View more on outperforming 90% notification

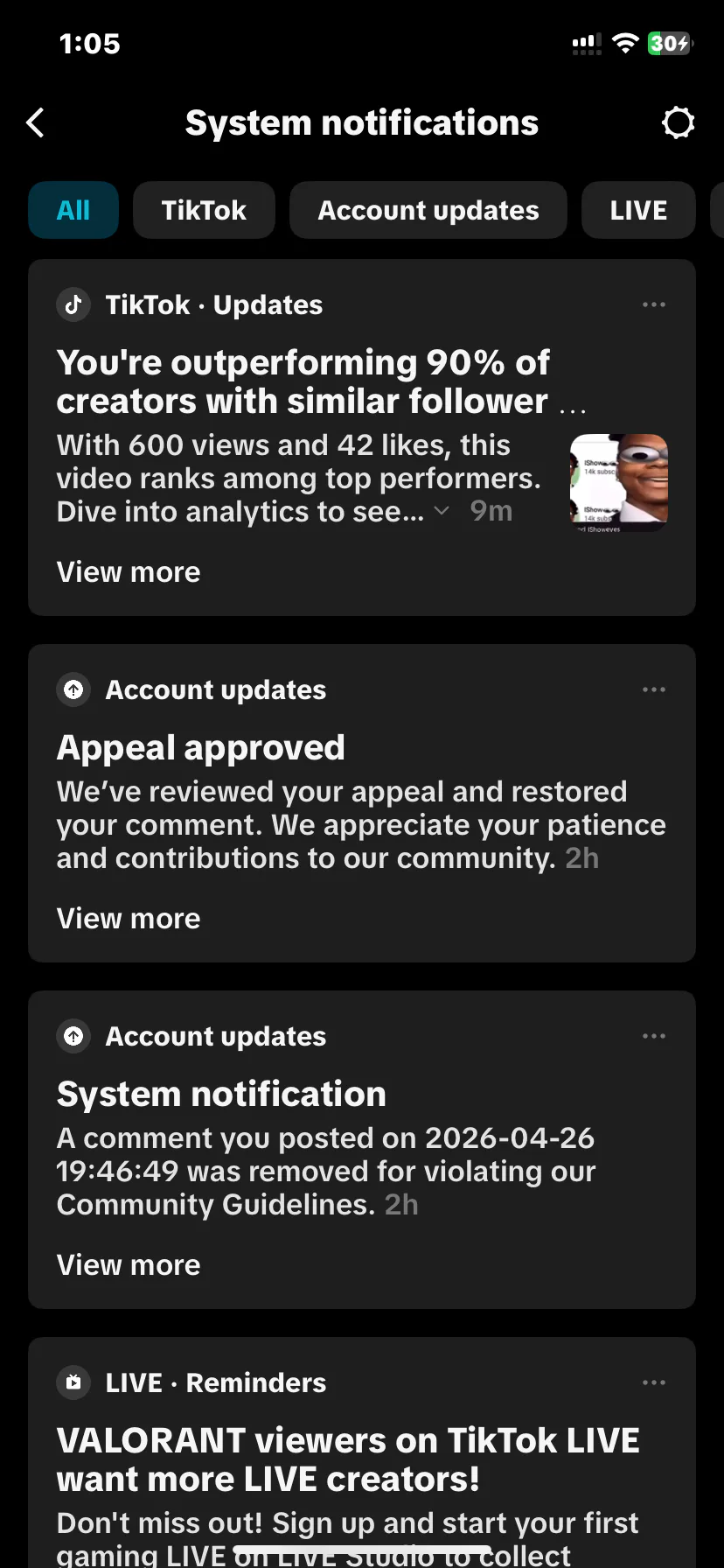(129, 572)
